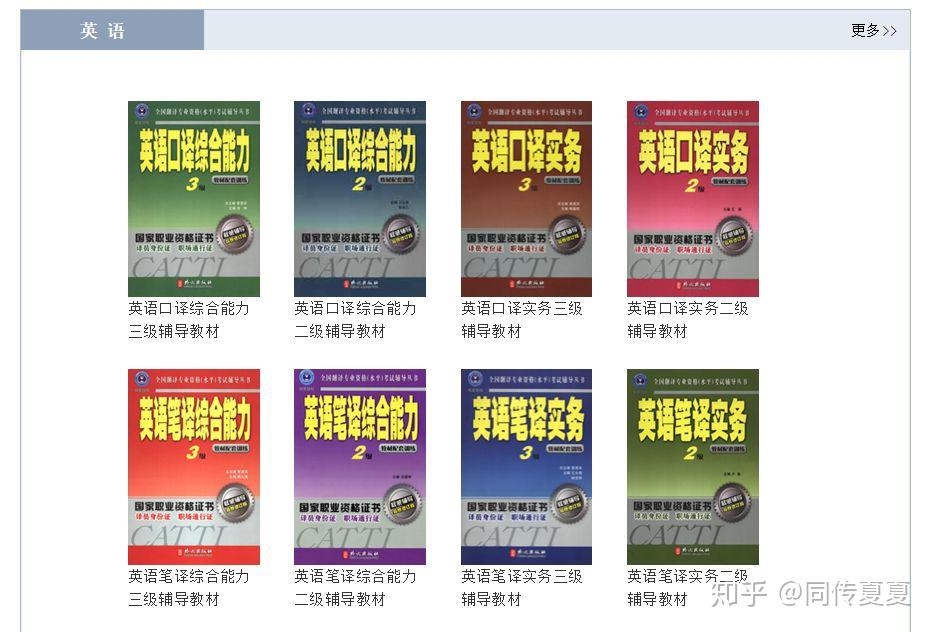The width and height of the screenshot is (935, 632).
Task: View 英语口译实务二级辅导教材 book
Action: pos(692,198)
